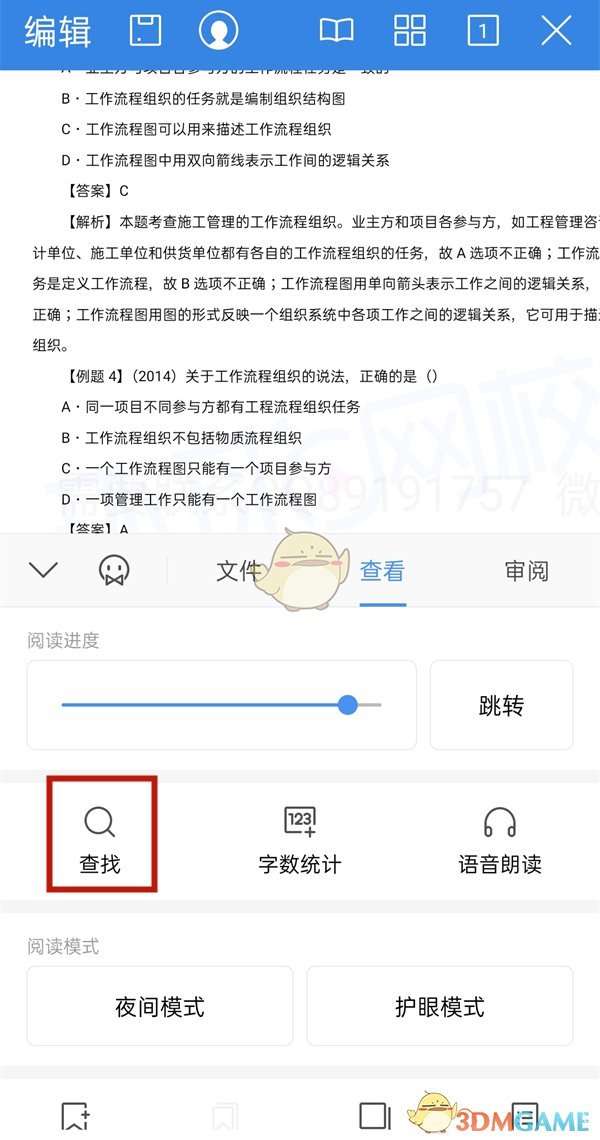Switch to the 文件 tab

[238, 571]
